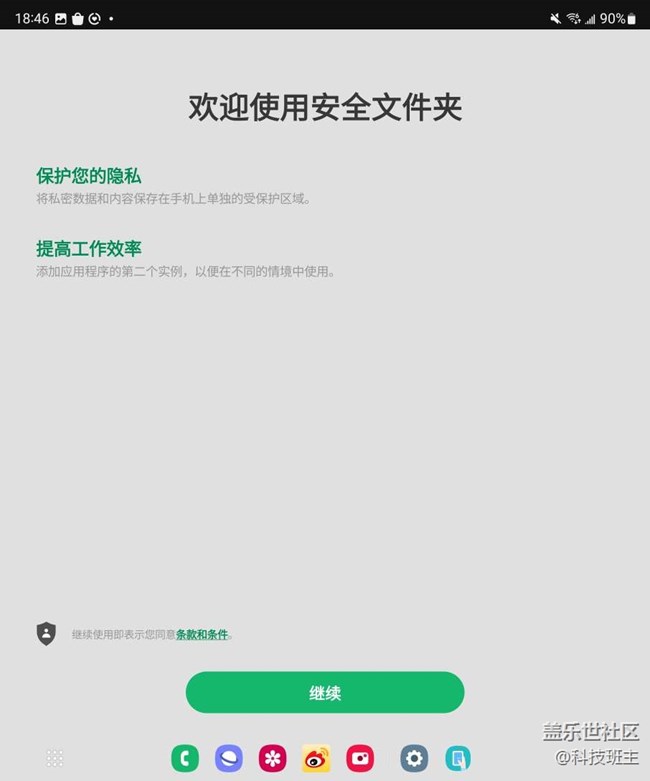
Task: Launch Weibo from the taskbar
Action: click(316, 758)
